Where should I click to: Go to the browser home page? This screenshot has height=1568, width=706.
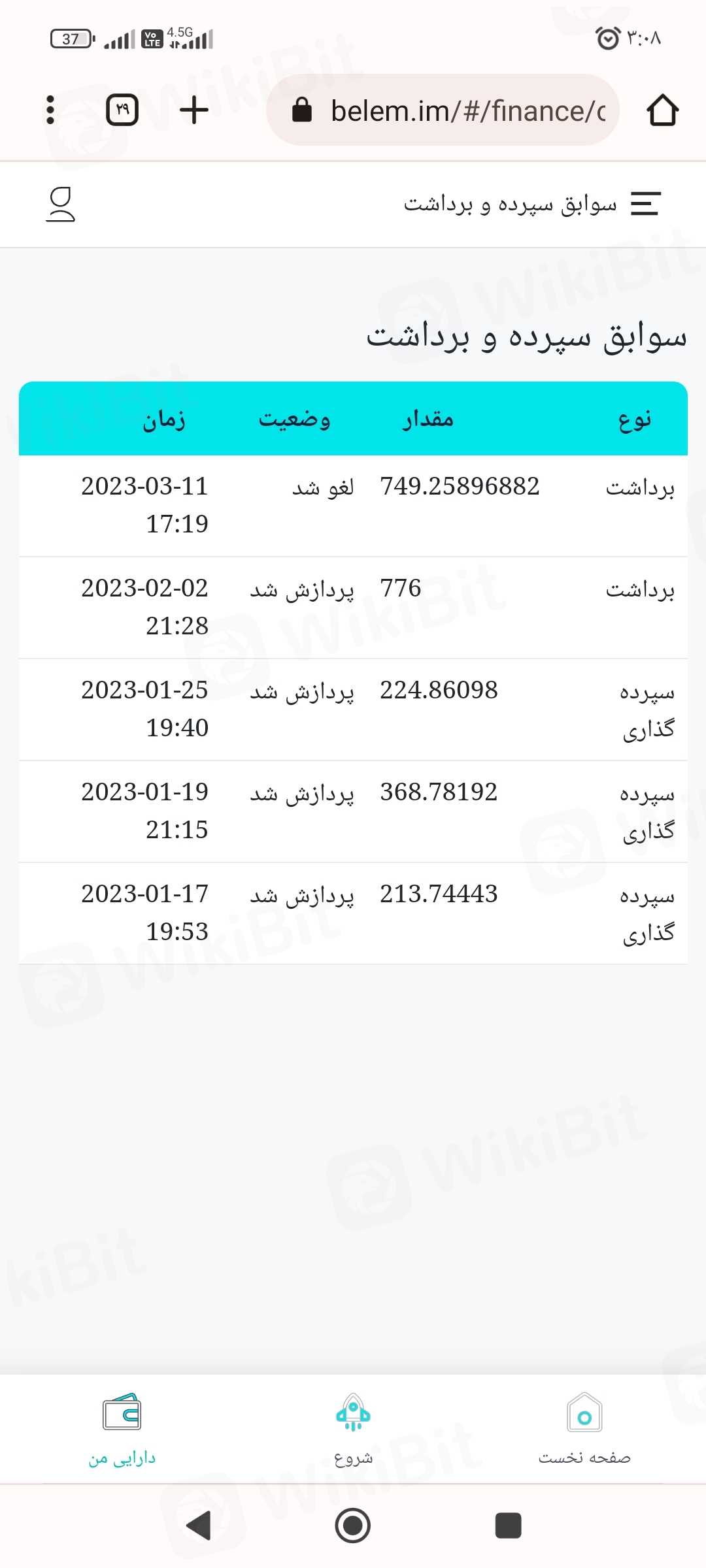pos(662,110)
